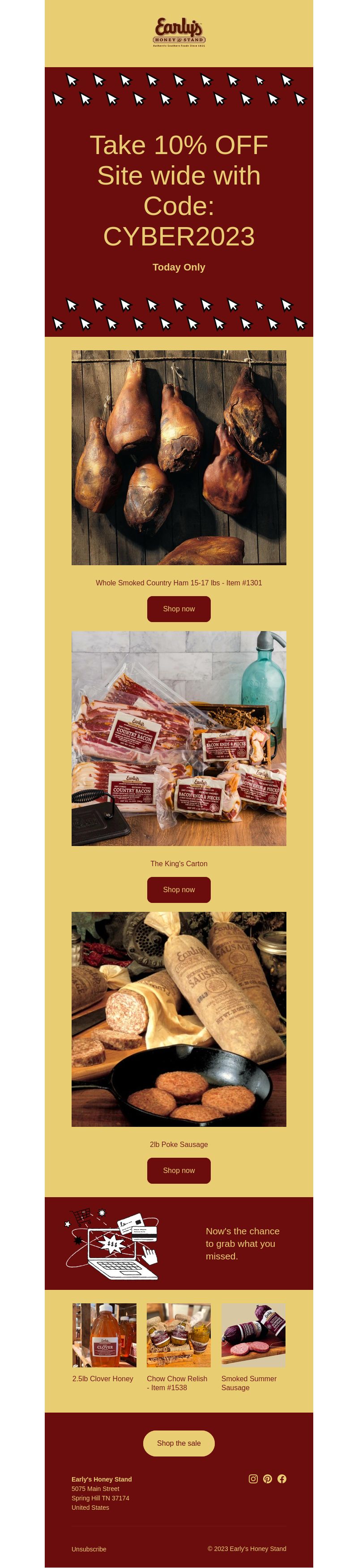Open Early's Facebook page
This screenshot has height=1568, width=358.
(282, 1478)
